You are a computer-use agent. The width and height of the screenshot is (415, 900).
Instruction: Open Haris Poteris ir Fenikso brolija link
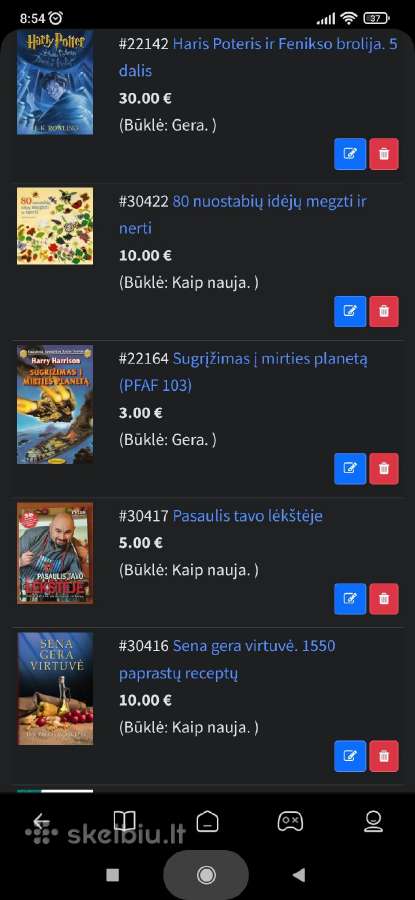coord(258,57)
